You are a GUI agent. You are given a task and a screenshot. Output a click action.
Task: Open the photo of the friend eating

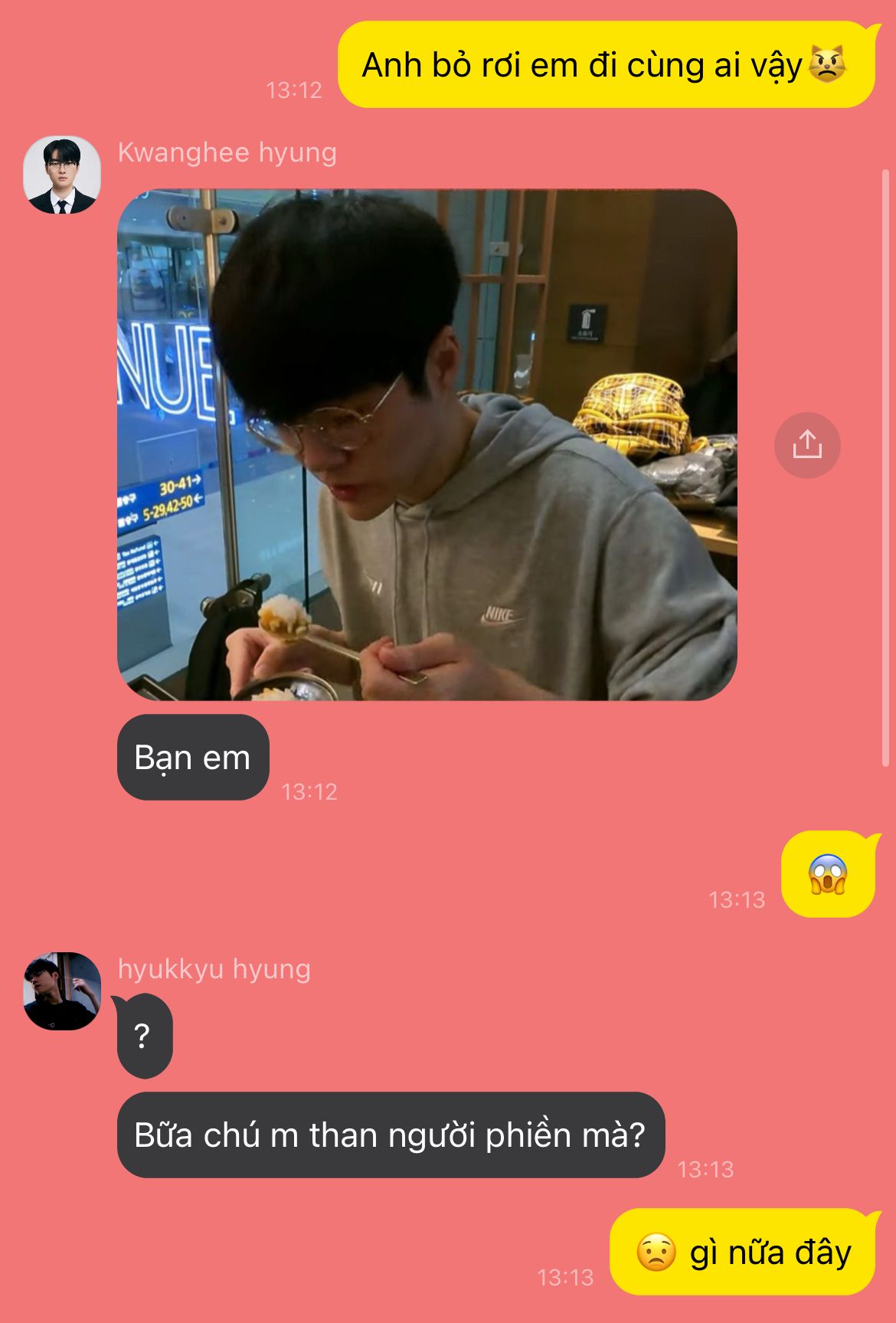click(427, 444)
